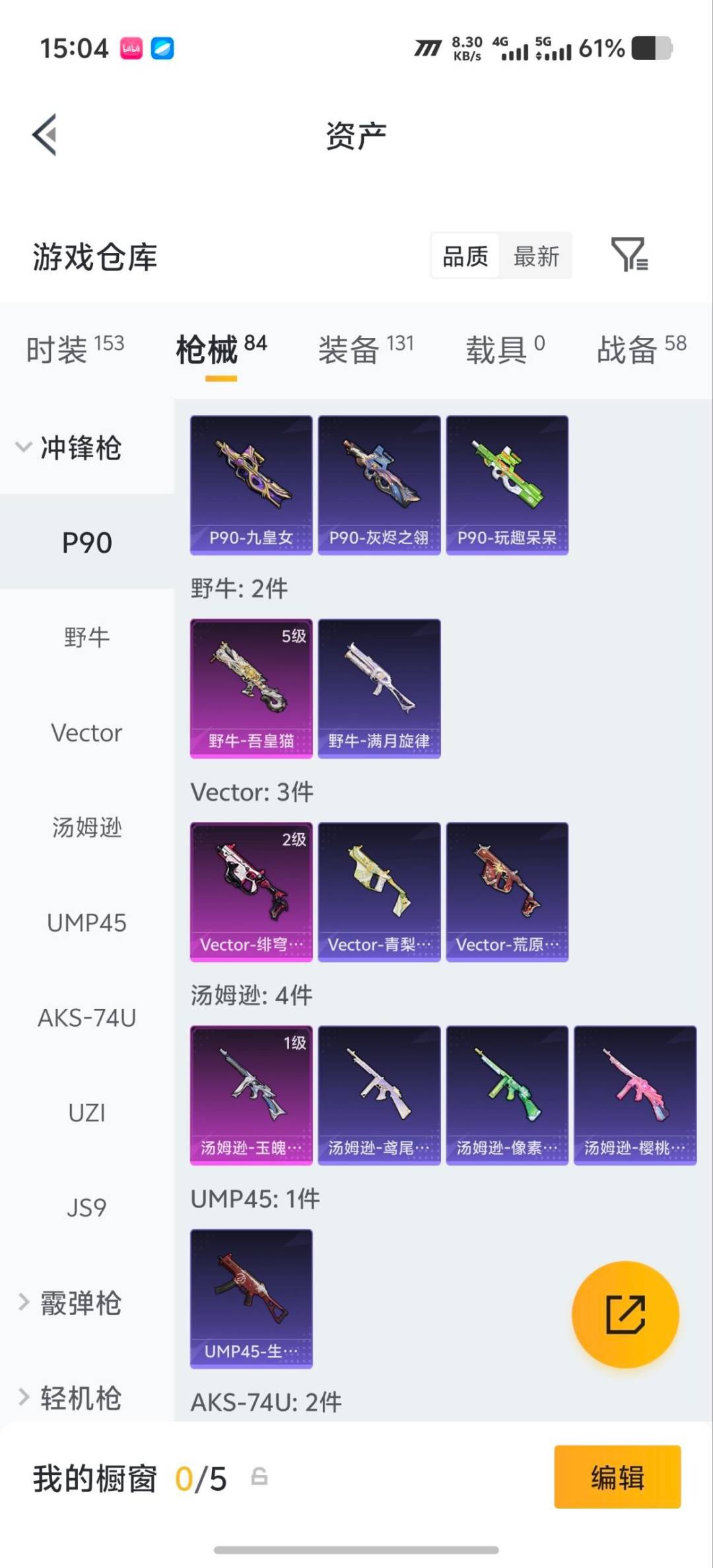This screenshot has width=713, height=1568.
Task: Open the P90-玩趣呆呆 skin tile
Action: pyautogui.click(x=507, y=485)
